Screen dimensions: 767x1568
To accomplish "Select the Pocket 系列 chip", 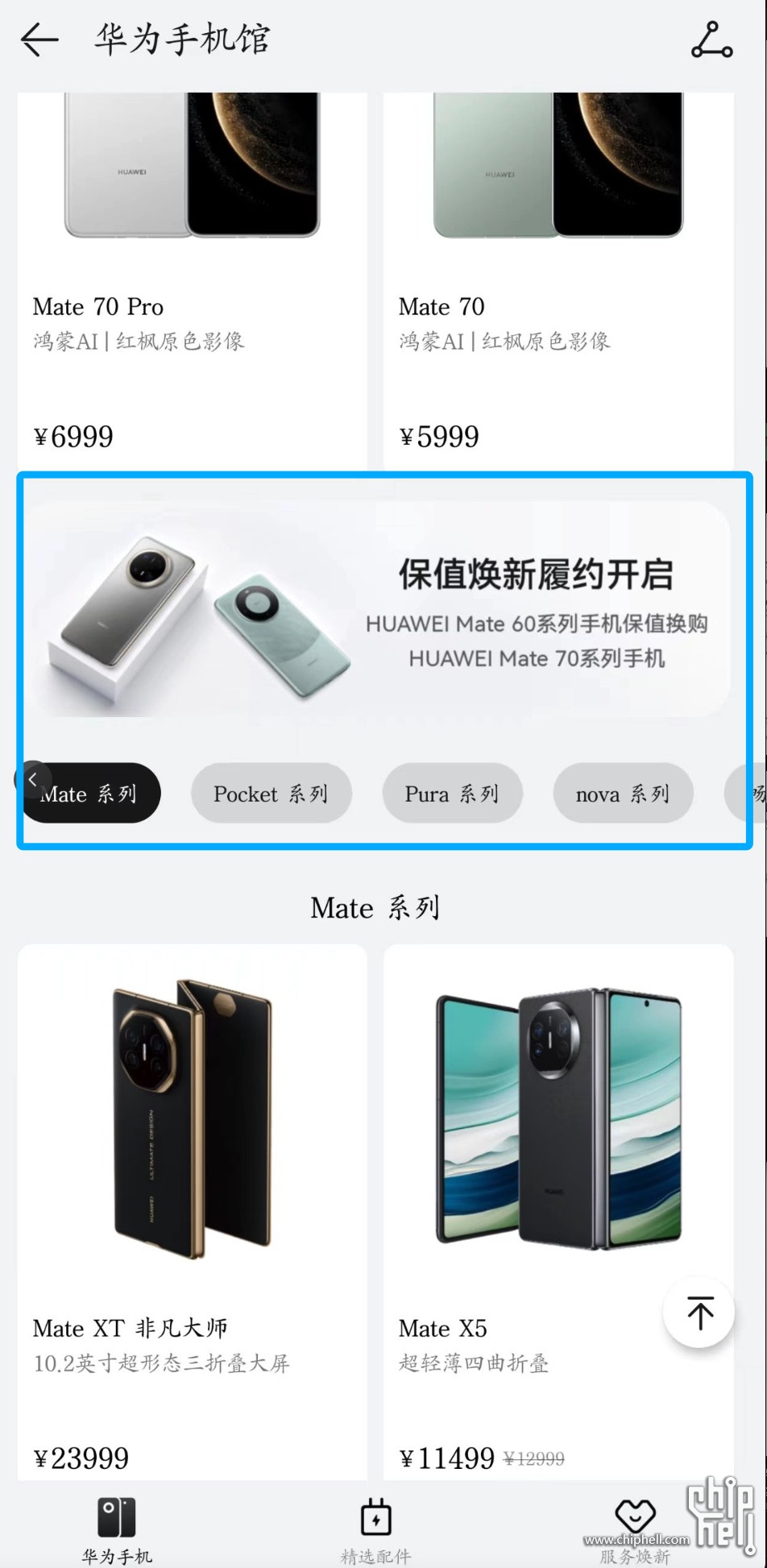I will [x=271, y=793].
